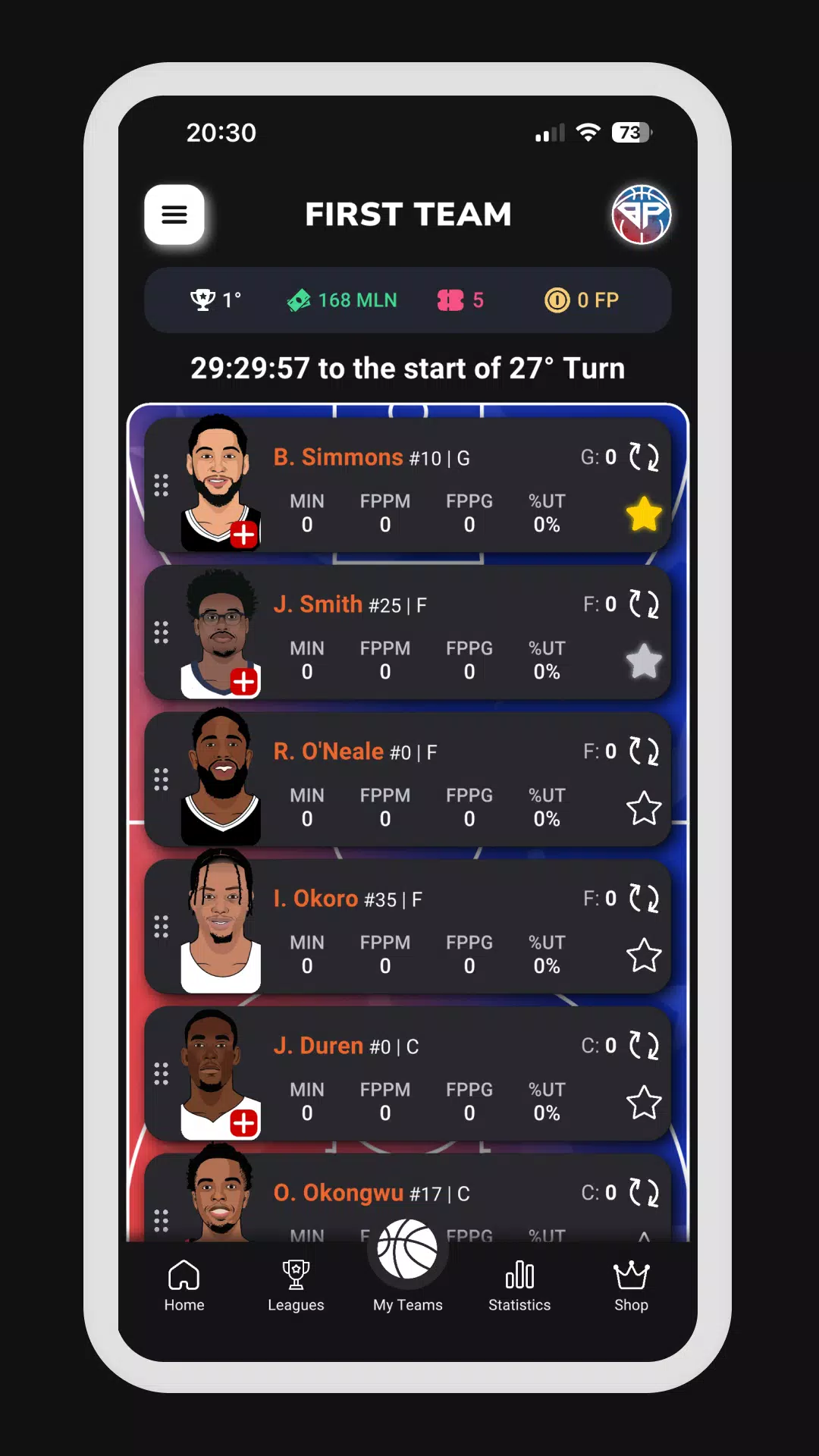The height and width of the screenshot is (1456, 819).
Task: Swap out J. Duren
Action: 644,1046
